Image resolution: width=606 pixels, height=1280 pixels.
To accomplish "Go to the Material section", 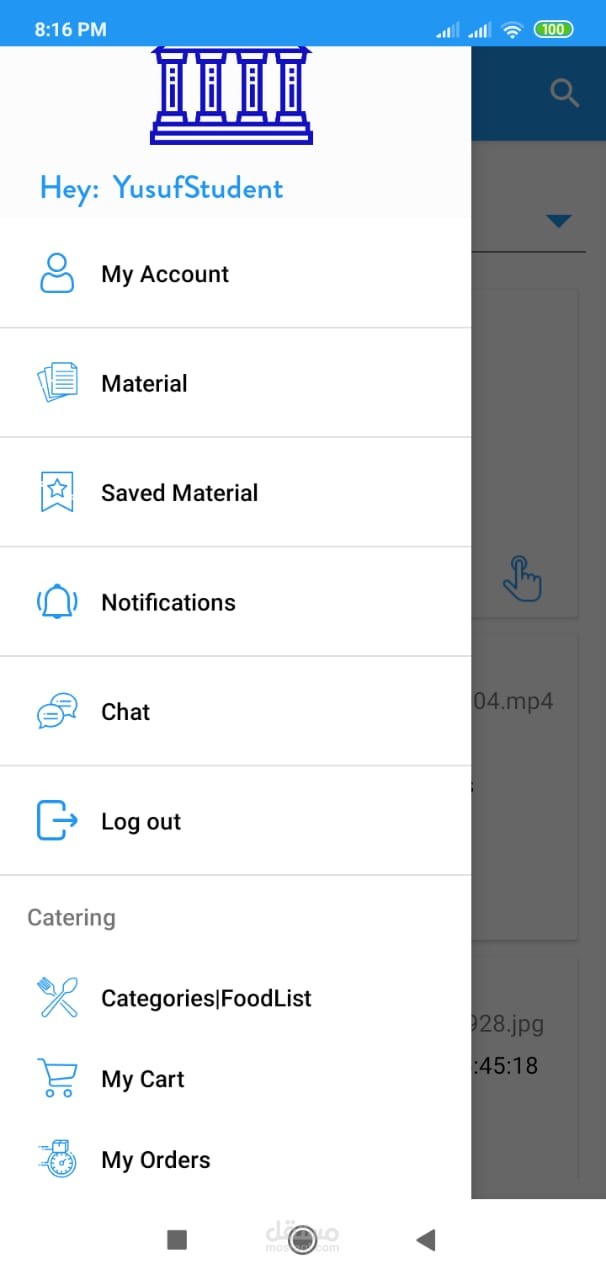I will point(144,384).
